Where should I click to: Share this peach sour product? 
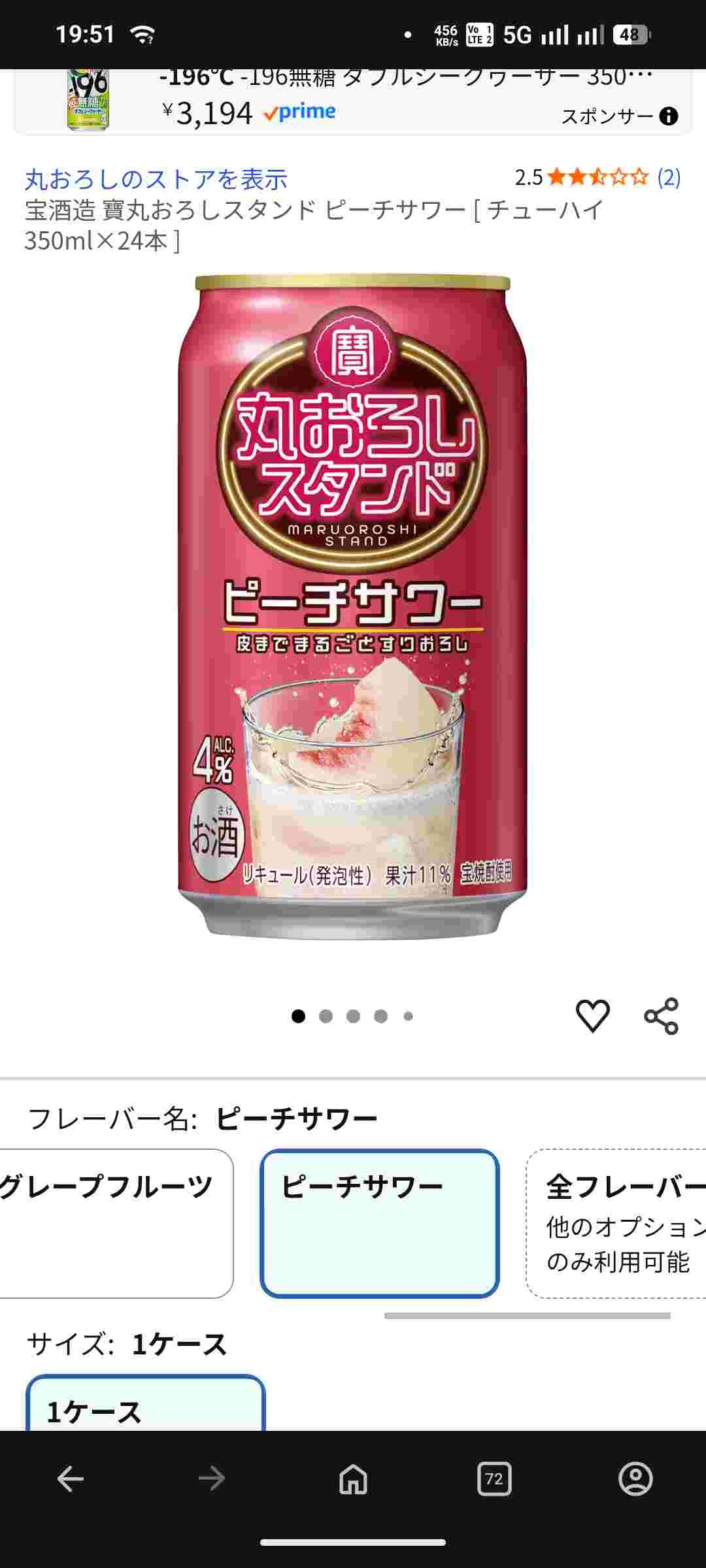click(x=661, y=1016)
